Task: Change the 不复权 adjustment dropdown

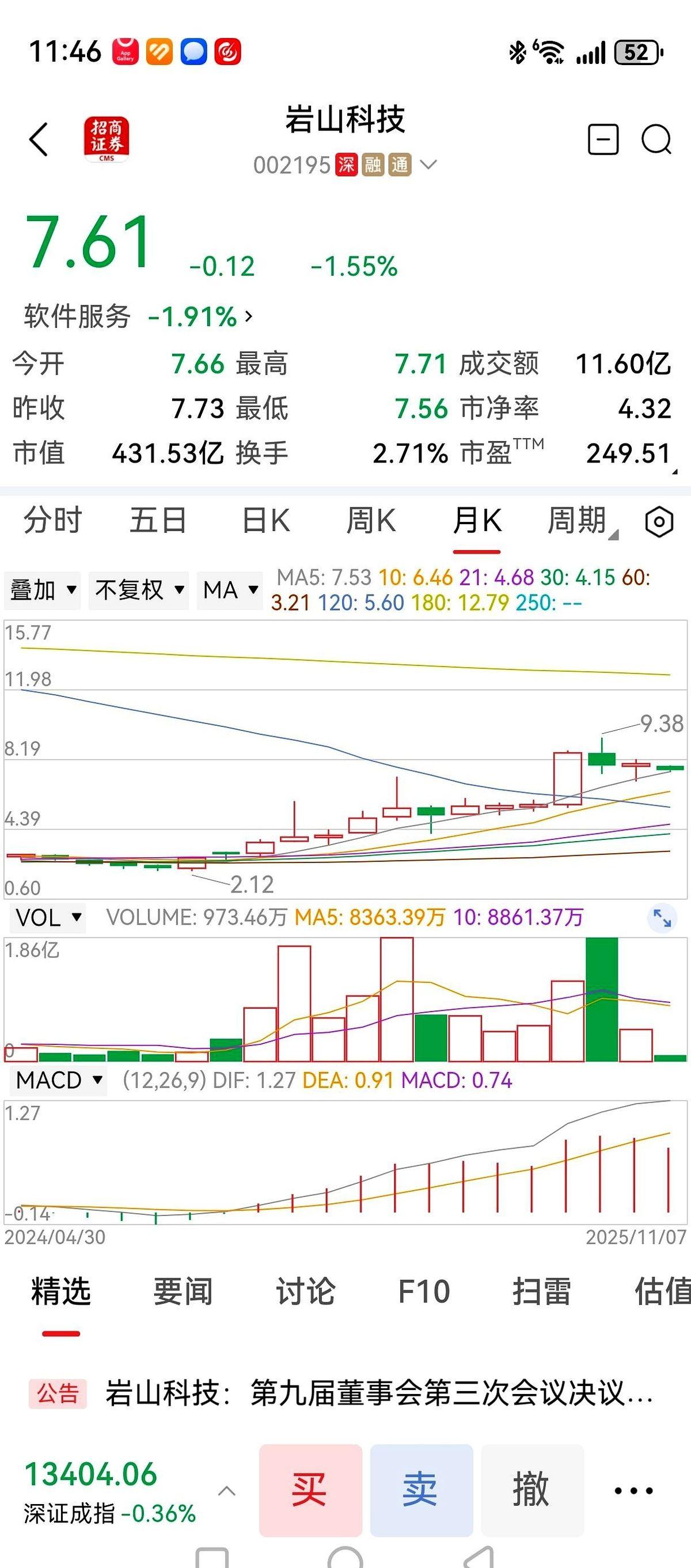Action: pos(139,590)
